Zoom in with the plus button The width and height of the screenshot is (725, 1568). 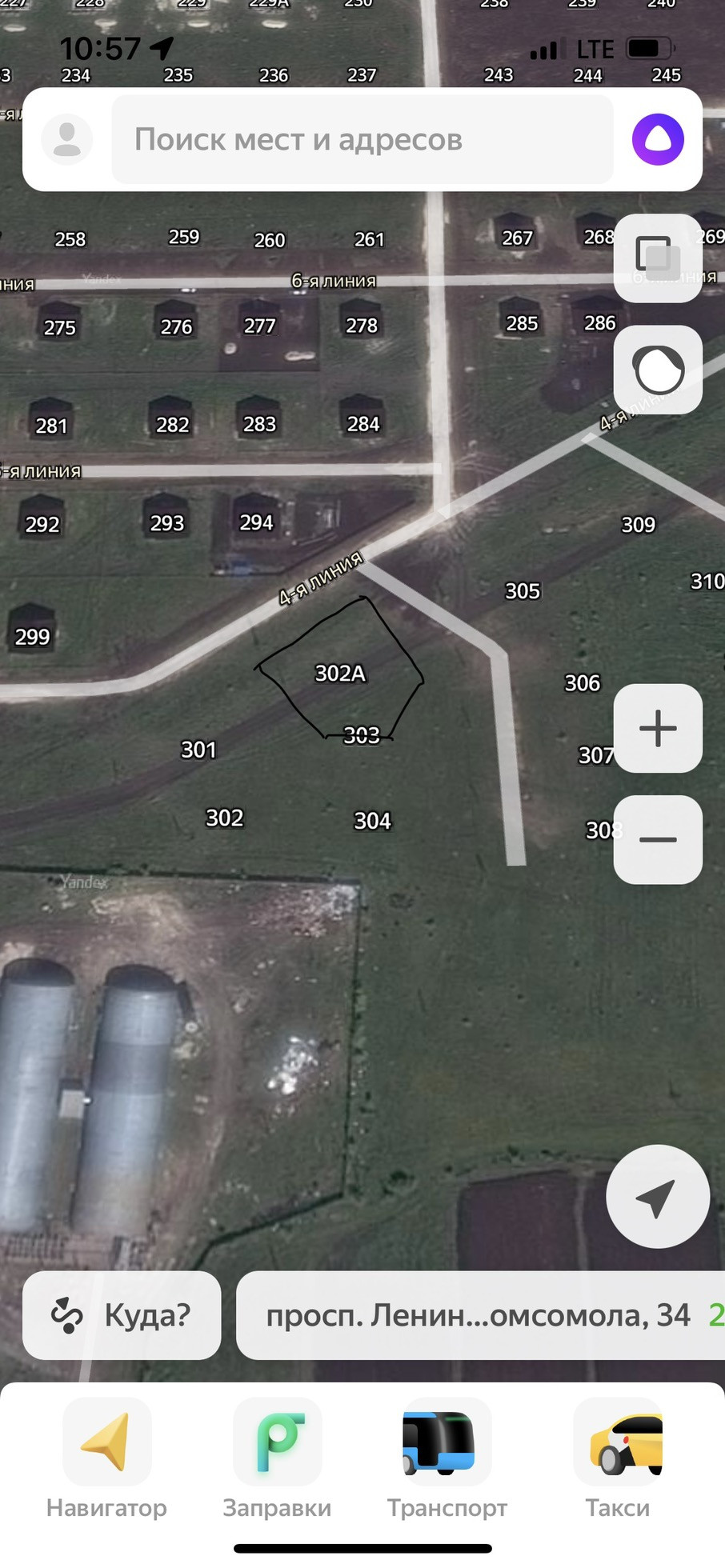pos(658,728)
